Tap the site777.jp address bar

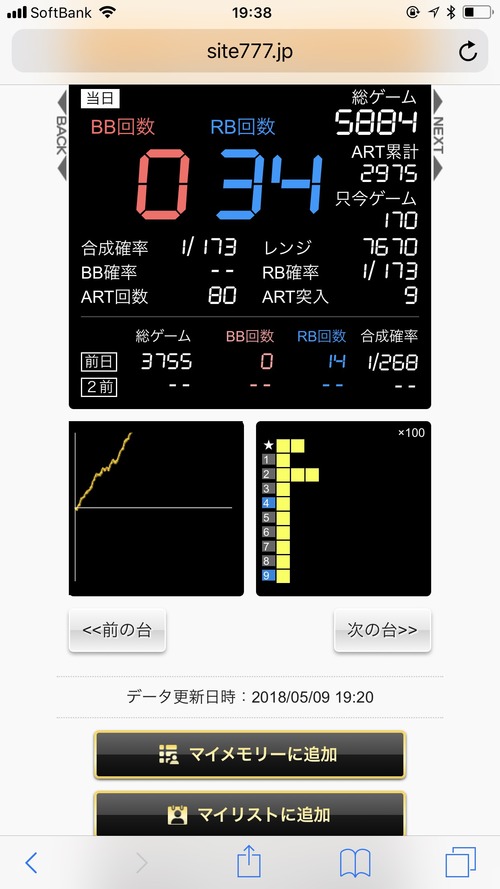click(x=250, y=51)
